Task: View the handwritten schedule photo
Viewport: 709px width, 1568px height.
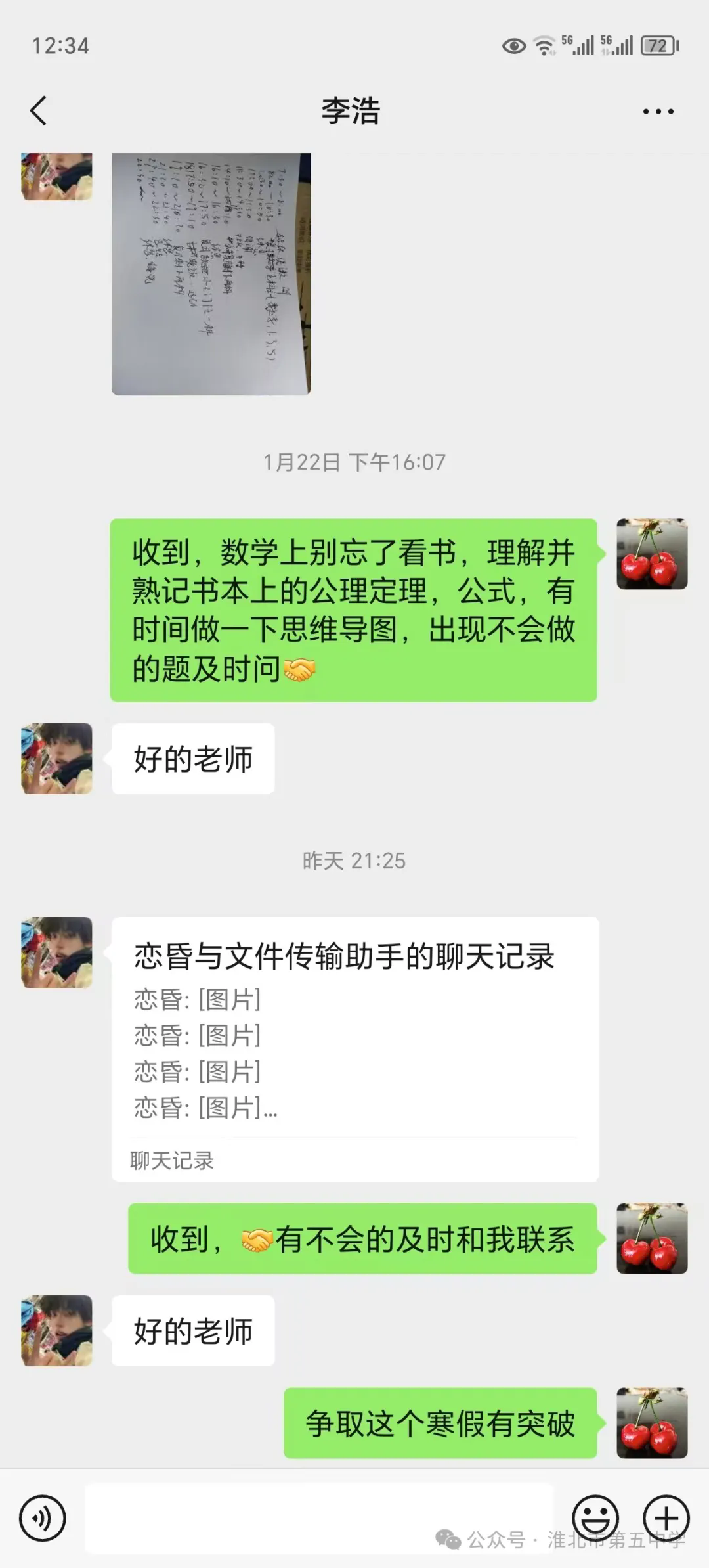Action: tap(211, 274)
